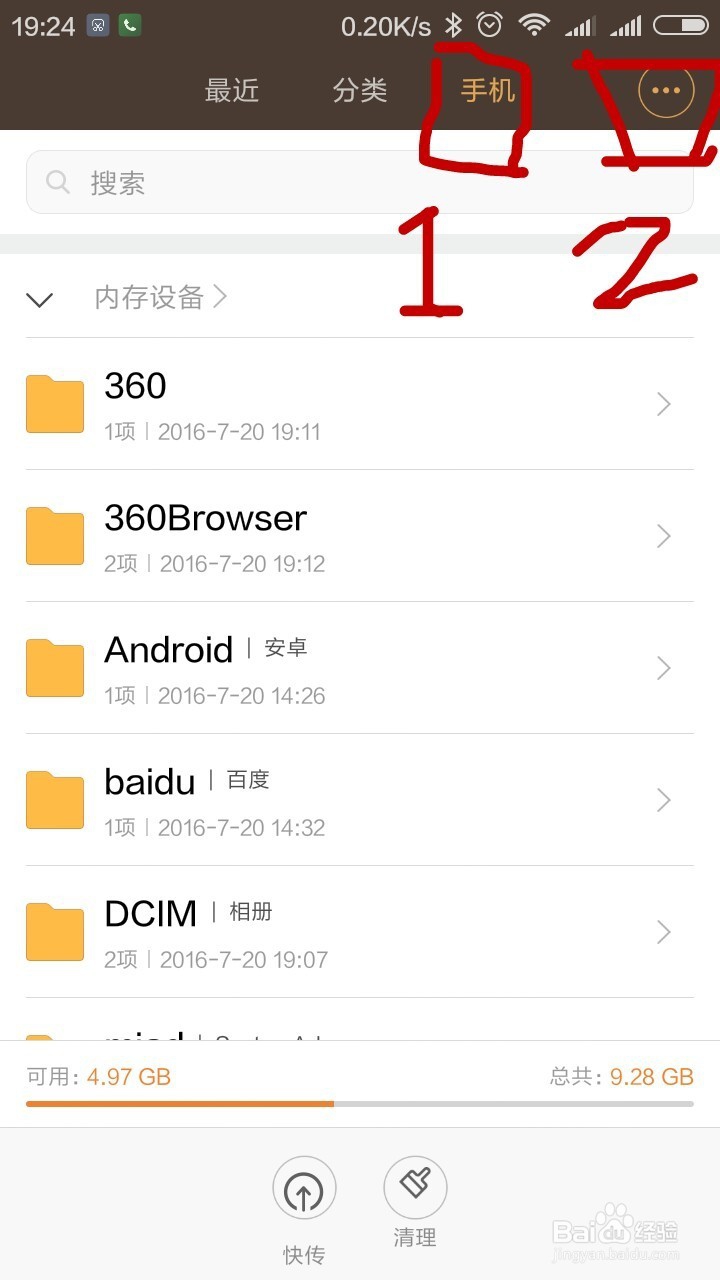720x1280 pixels.
Task: Open the search bar magnifier icon
Action: point(57,182)
